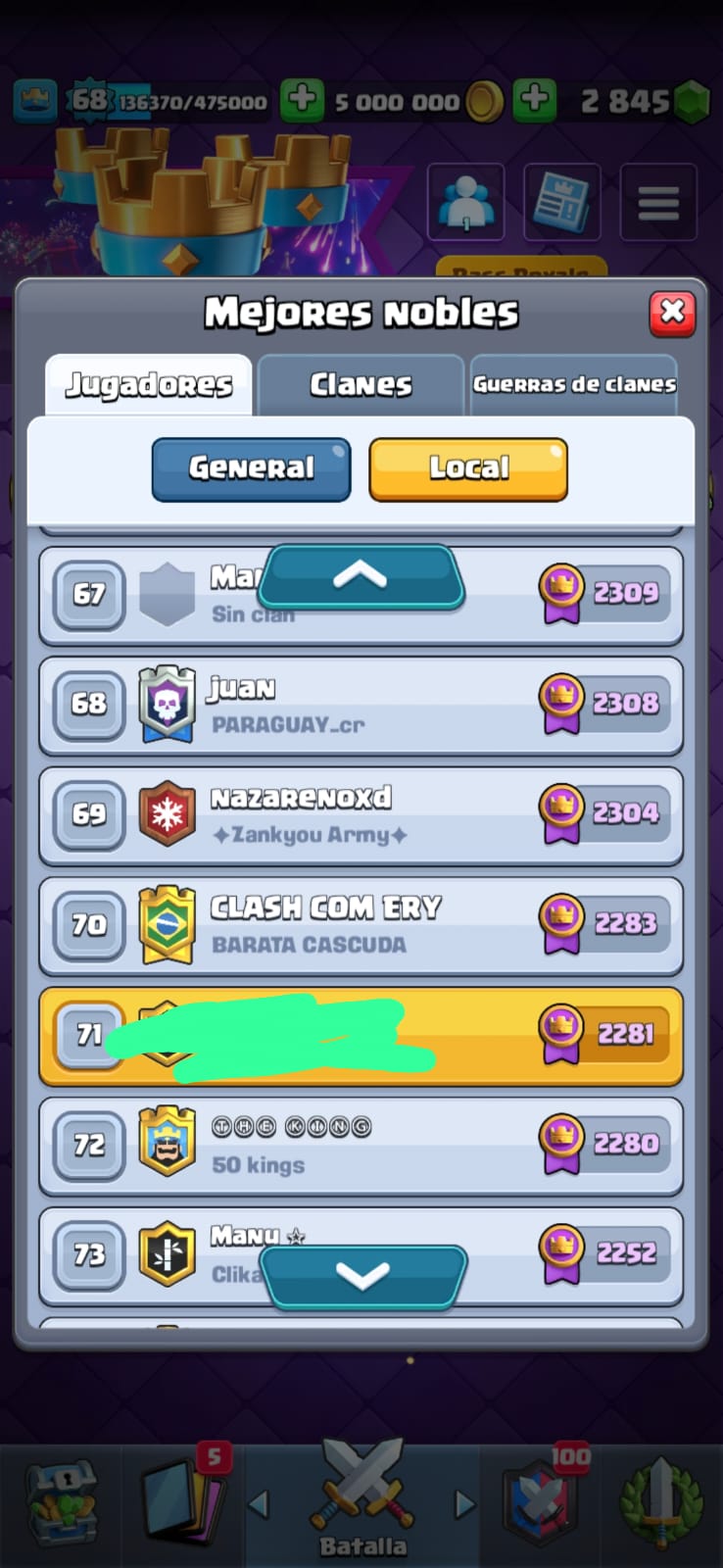Open CLASH COM ERY's player row

pos(361,924)
